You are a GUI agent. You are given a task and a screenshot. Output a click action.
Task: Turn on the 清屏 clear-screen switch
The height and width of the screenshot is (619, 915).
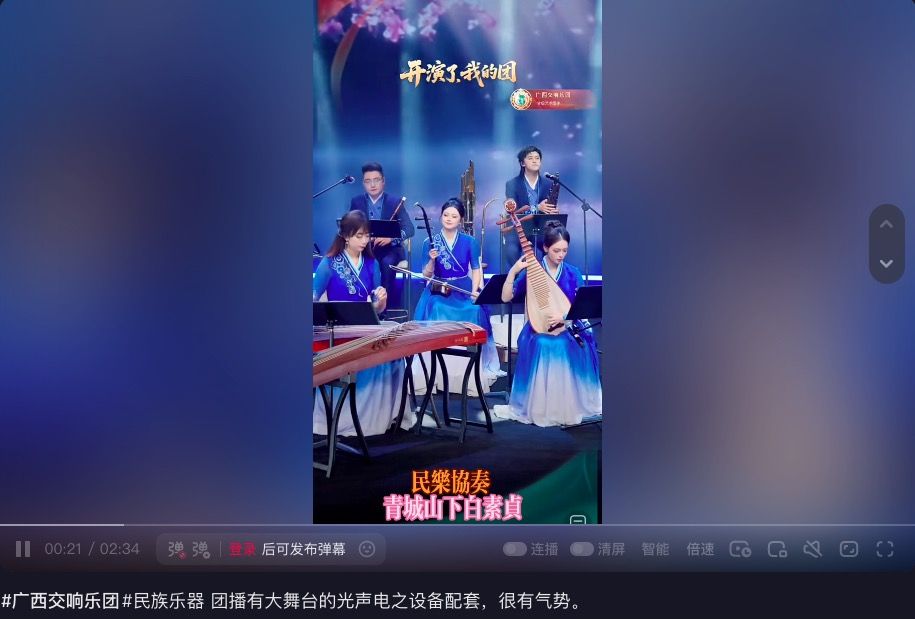[582, 549]
